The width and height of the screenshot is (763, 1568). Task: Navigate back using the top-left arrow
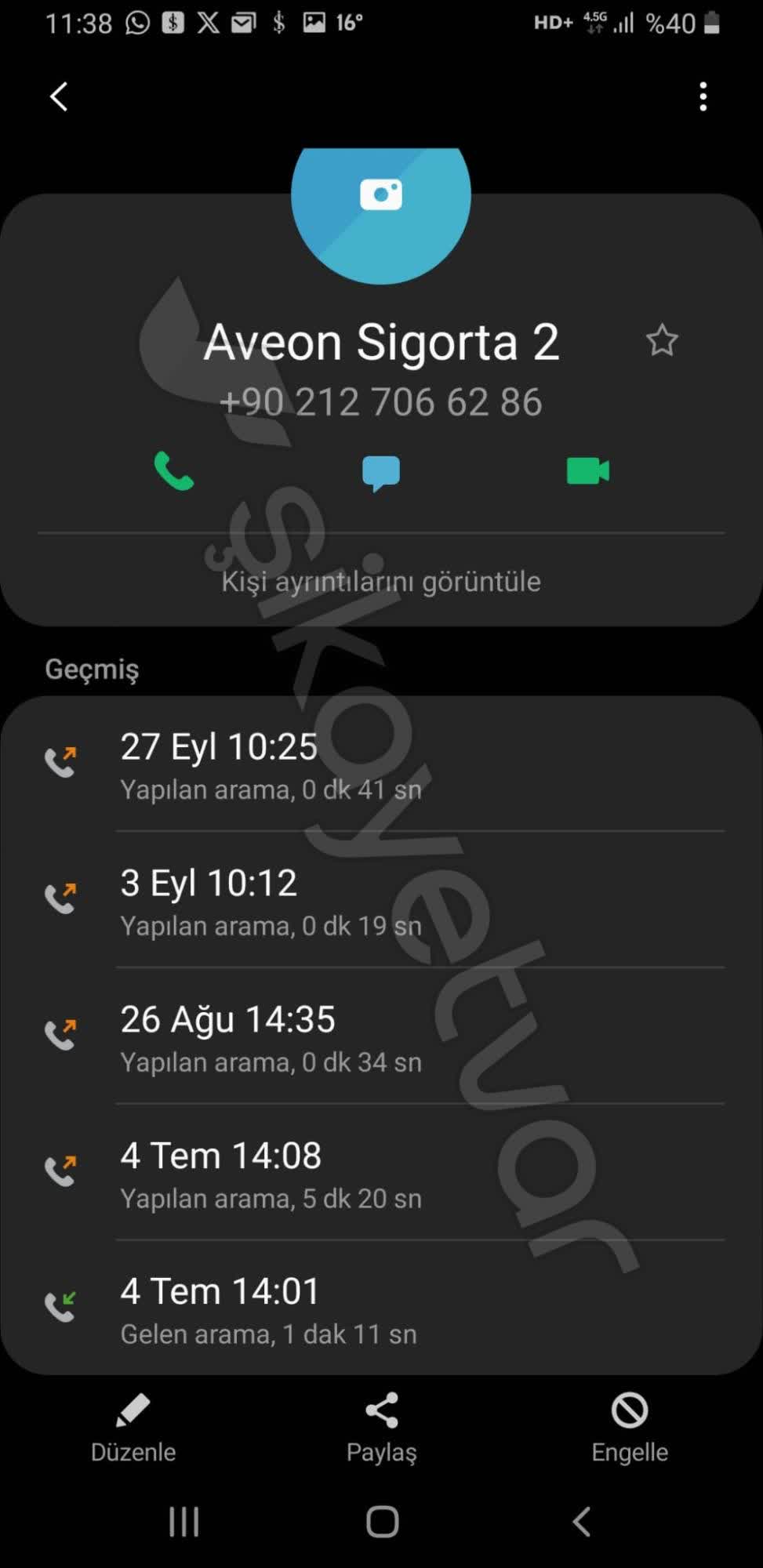tap(58, 96)
